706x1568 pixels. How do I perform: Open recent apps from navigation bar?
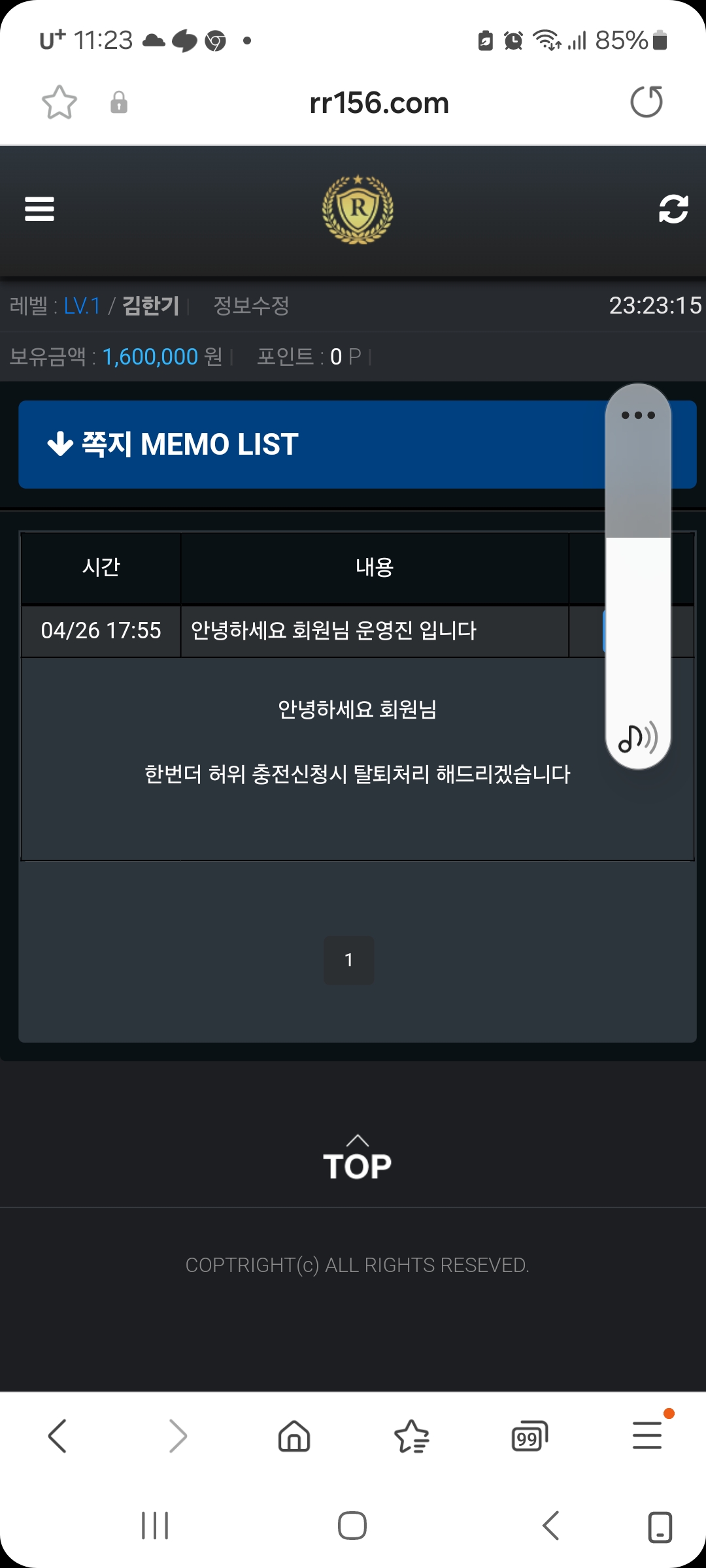coord(155,1526)
